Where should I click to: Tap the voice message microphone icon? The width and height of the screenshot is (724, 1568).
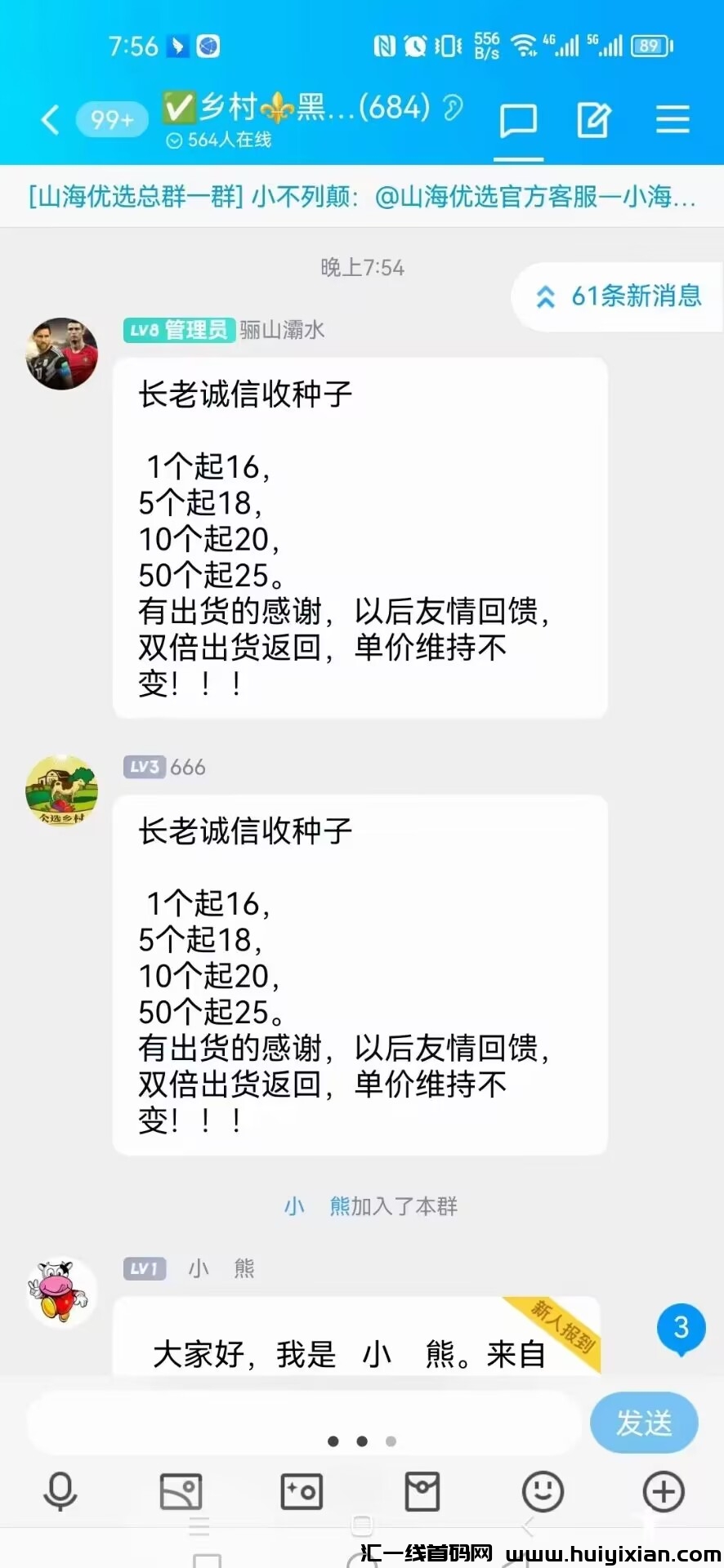click(x=60, y=1491)
